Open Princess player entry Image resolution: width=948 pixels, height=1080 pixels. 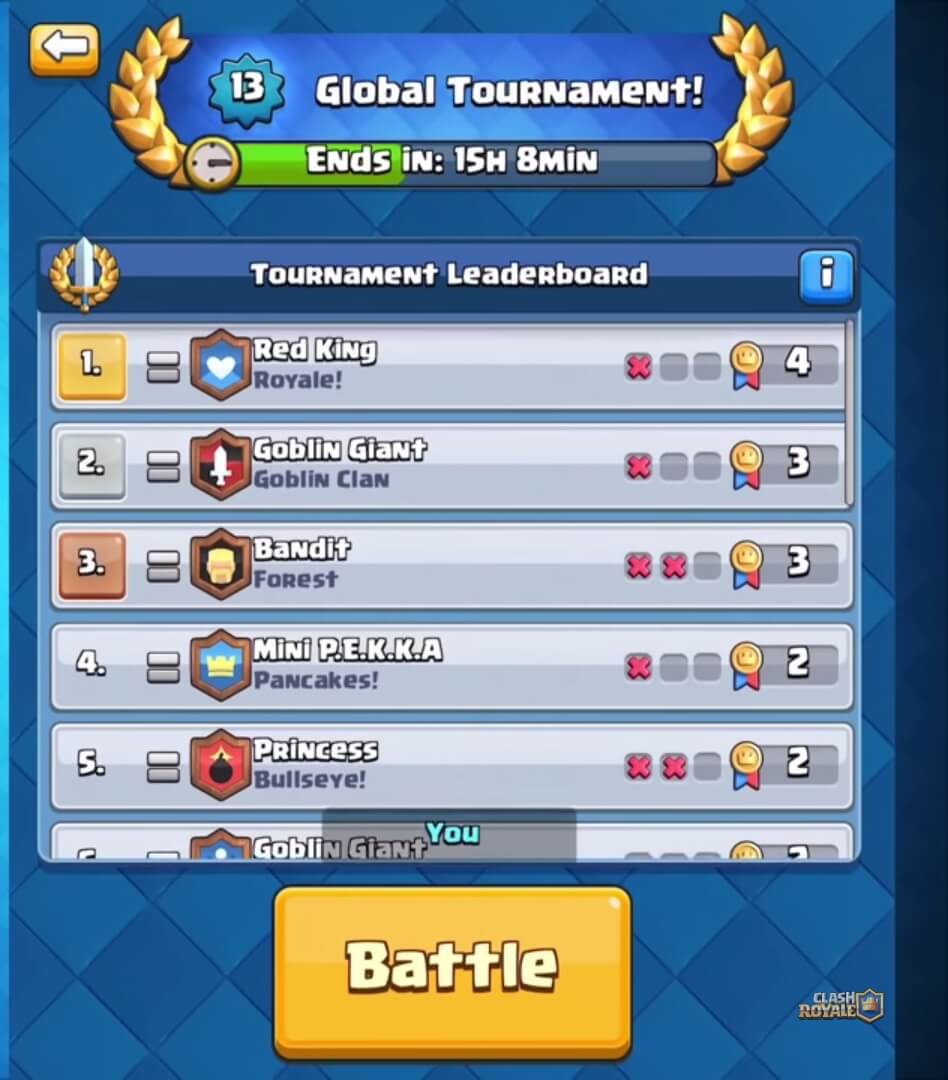(x=450, y=766)
